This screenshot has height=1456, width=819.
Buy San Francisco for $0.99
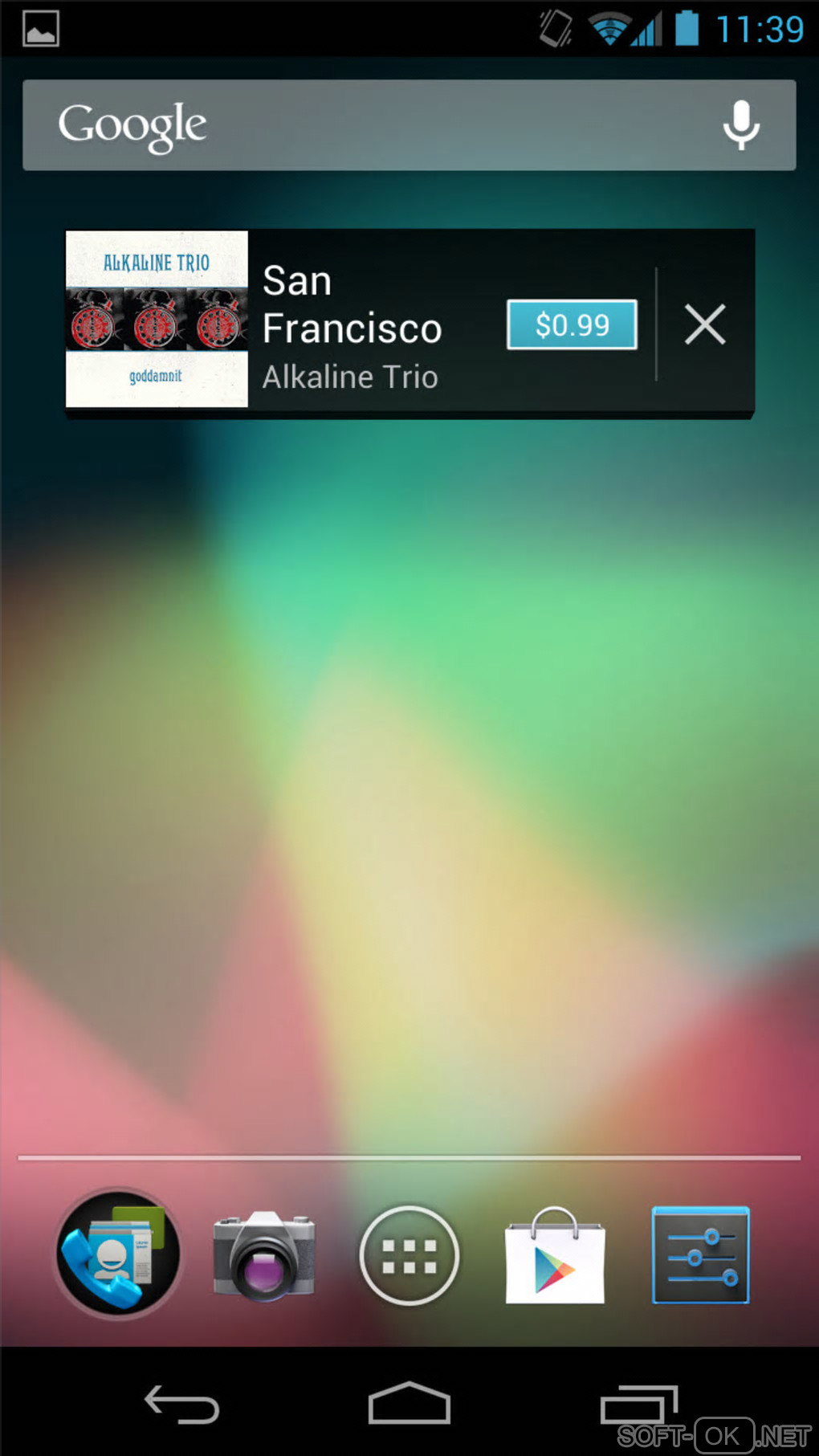pos(572,324)
